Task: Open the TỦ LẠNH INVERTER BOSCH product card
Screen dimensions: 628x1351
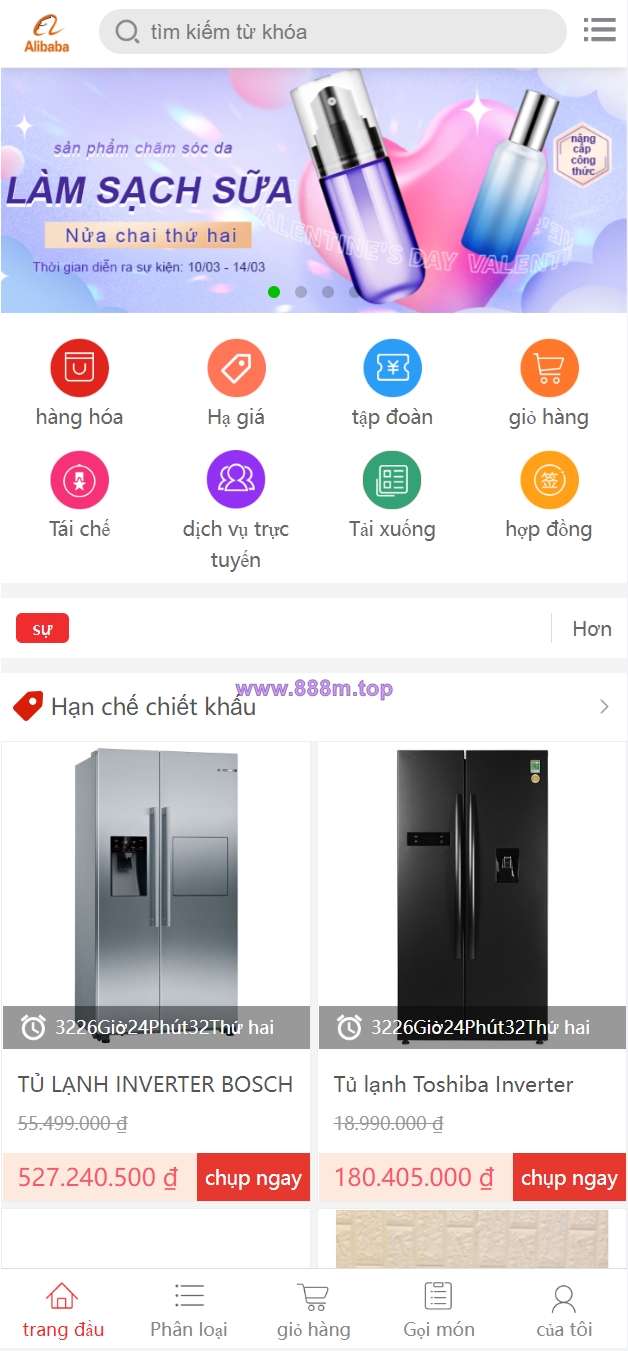Action: coord(156,971)
